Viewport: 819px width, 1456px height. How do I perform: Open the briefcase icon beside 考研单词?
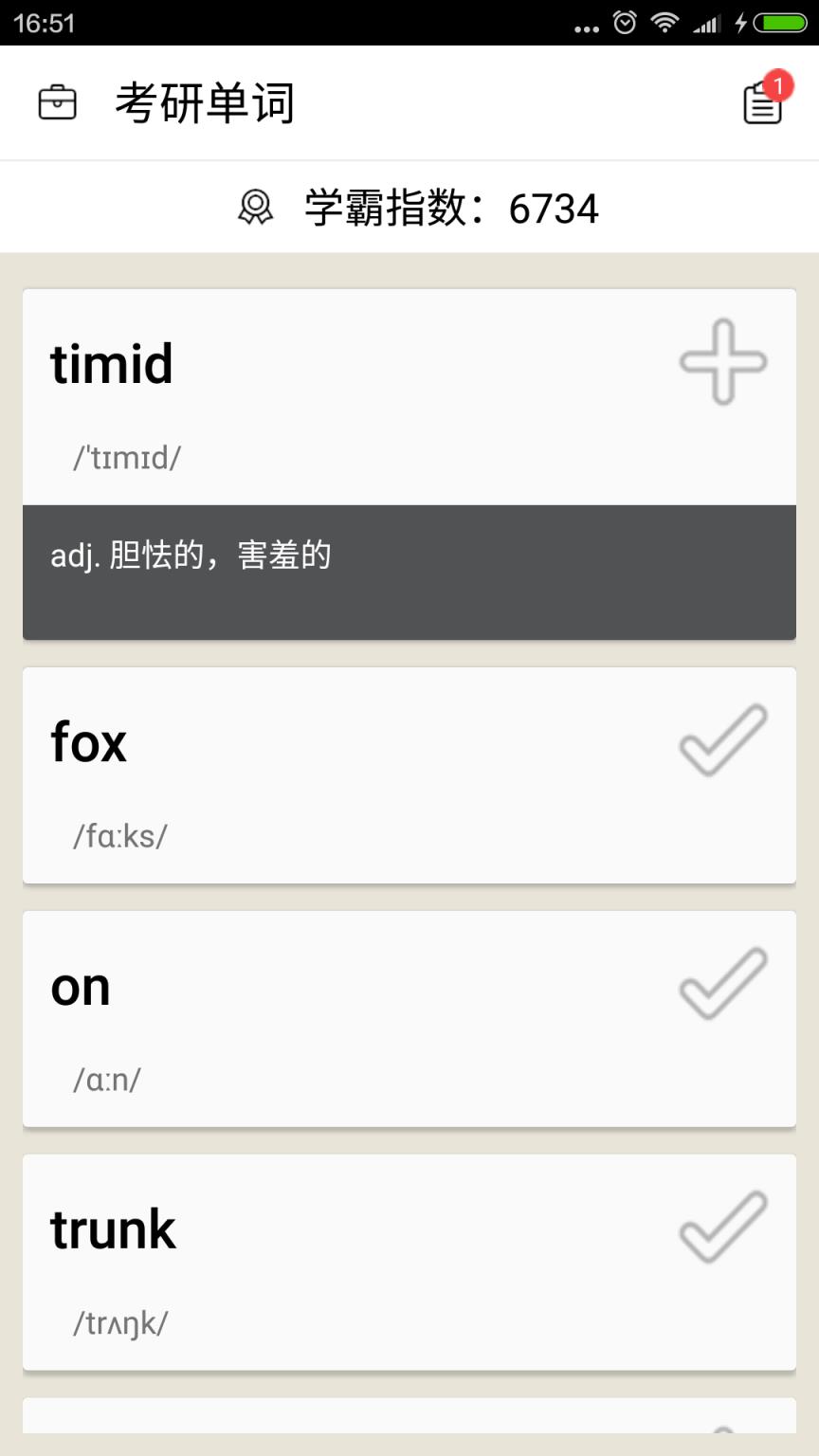57,102
